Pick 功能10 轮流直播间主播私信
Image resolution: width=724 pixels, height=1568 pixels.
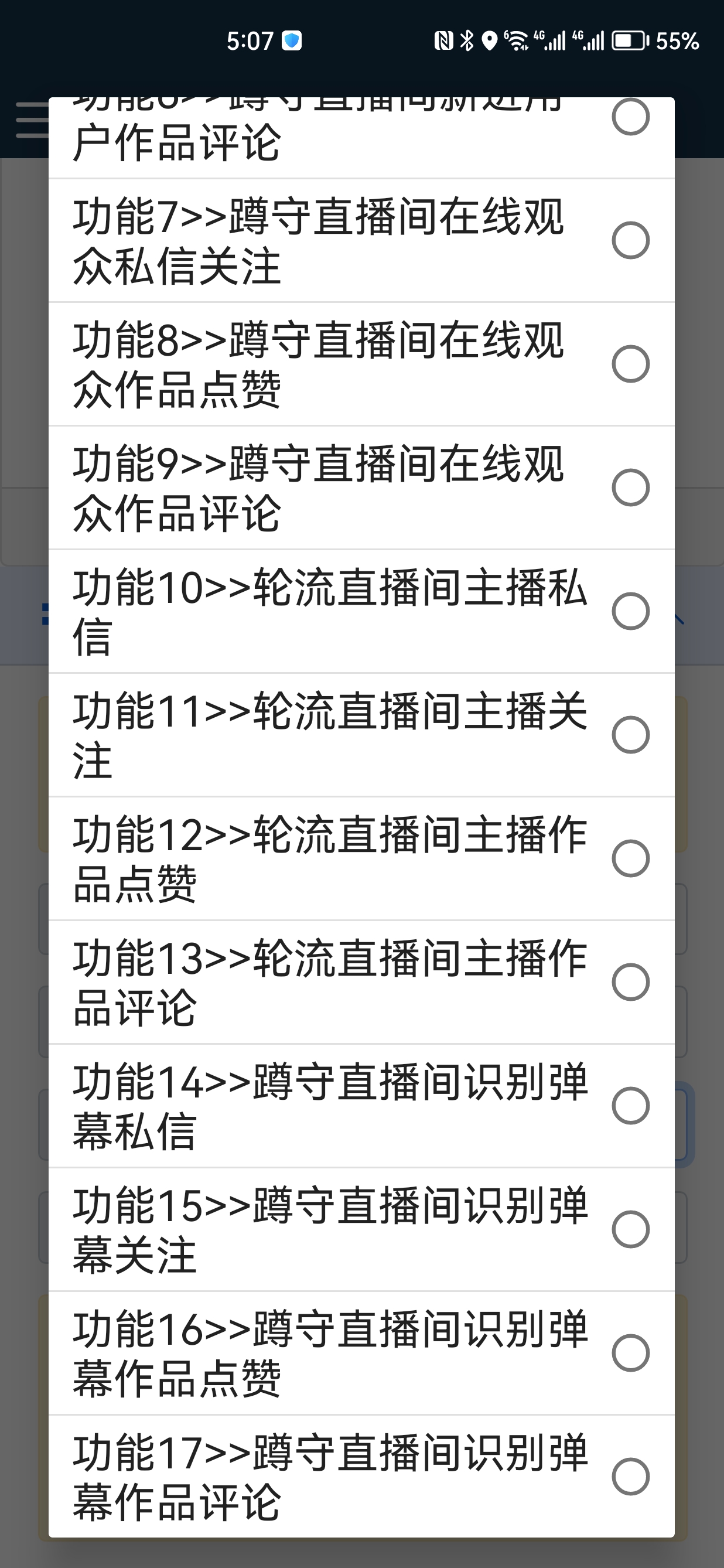tap(630, 611)
